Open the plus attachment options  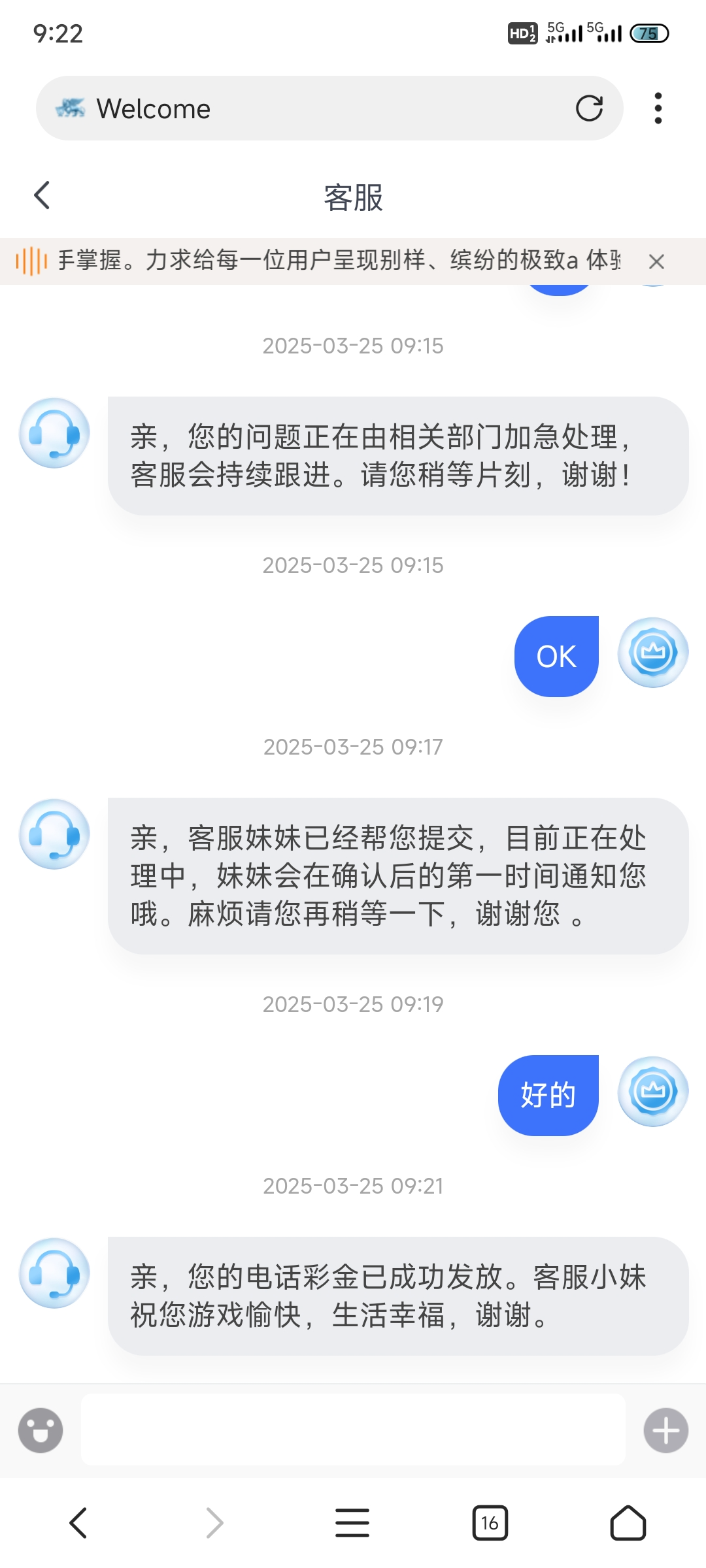pos(666,1430)
